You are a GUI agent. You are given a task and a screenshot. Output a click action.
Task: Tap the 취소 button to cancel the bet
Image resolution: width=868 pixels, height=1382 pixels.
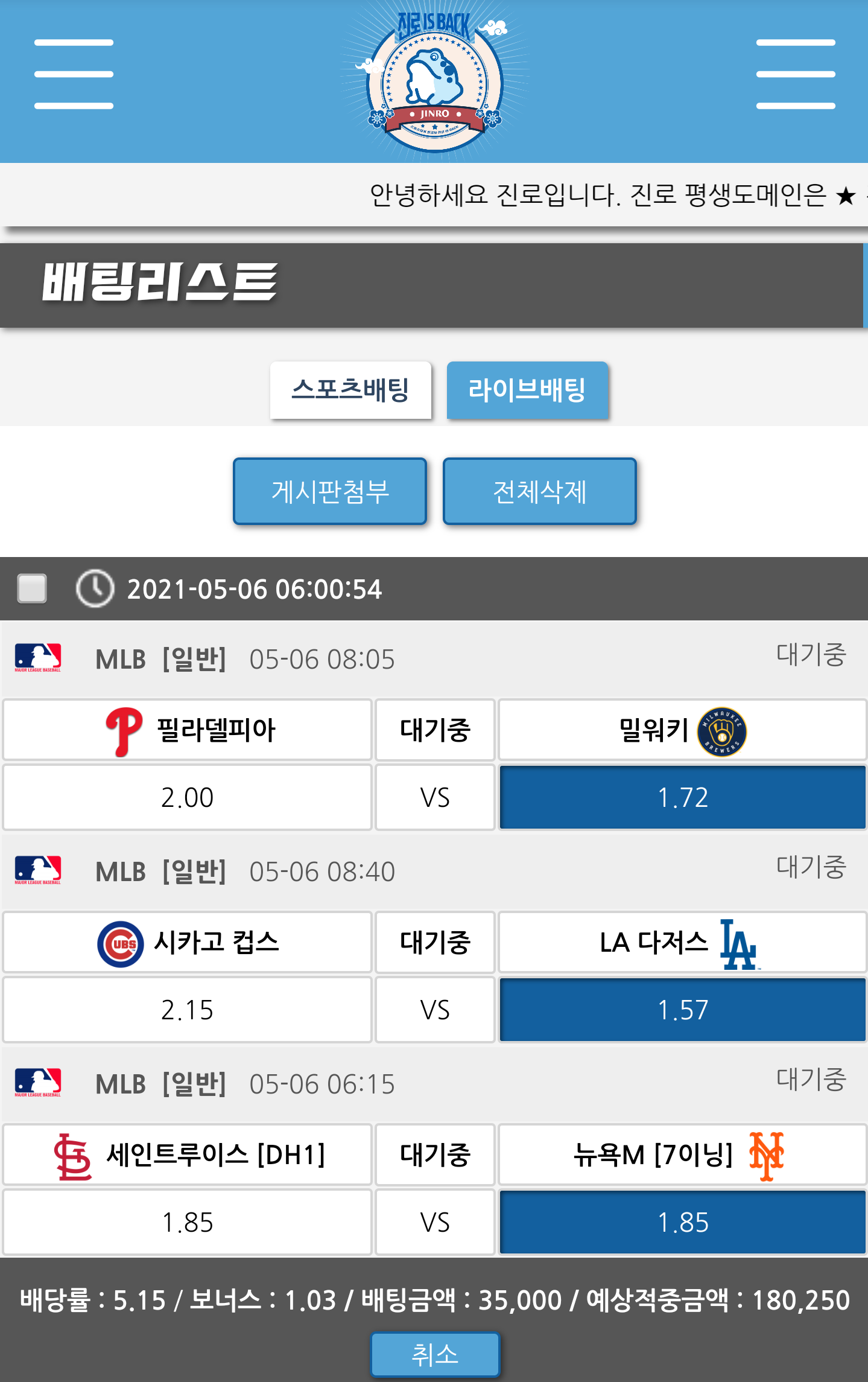click(434, 1354)
